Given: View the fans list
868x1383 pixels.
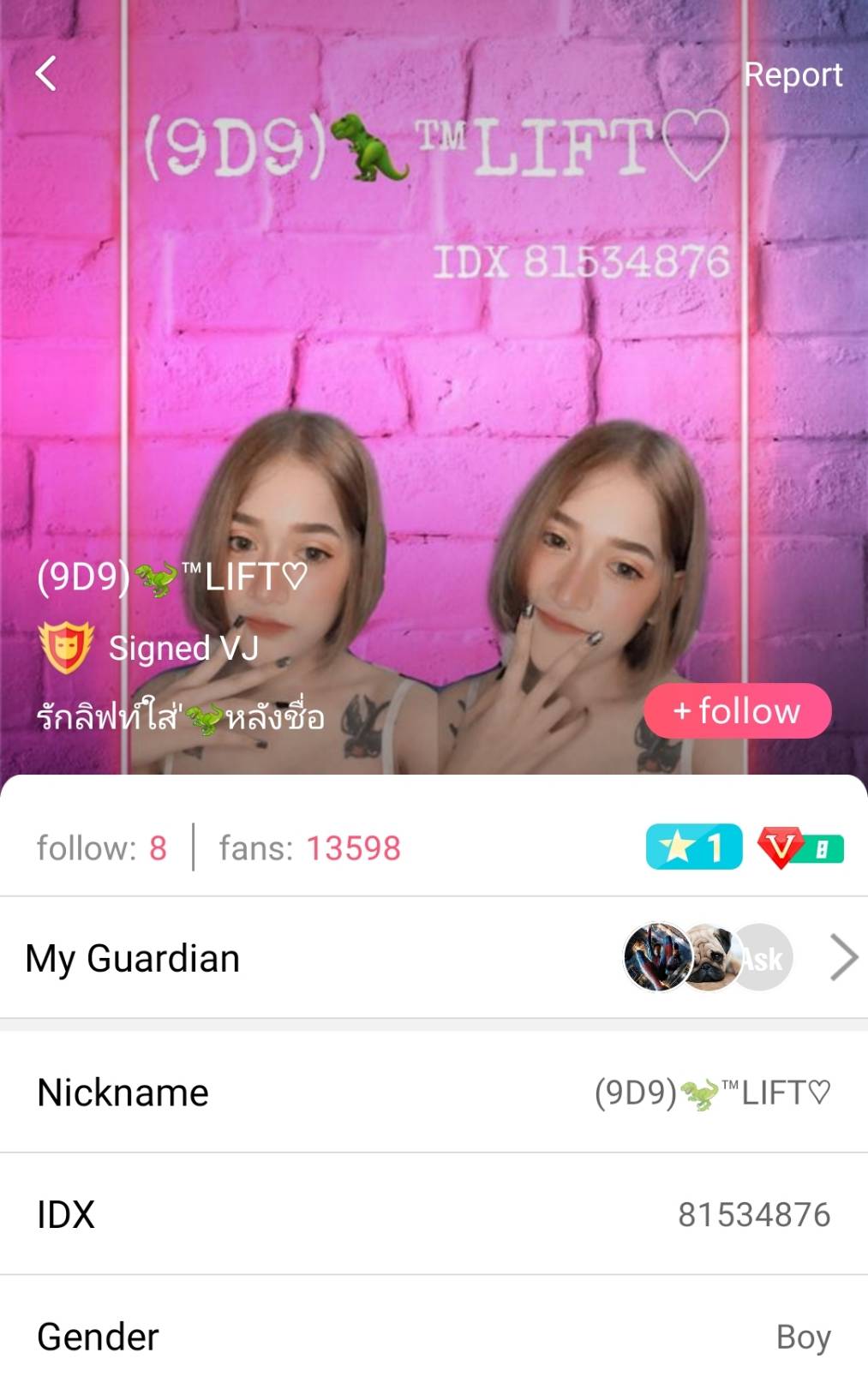Looking at the screenshot, I should tap(309, 848).
